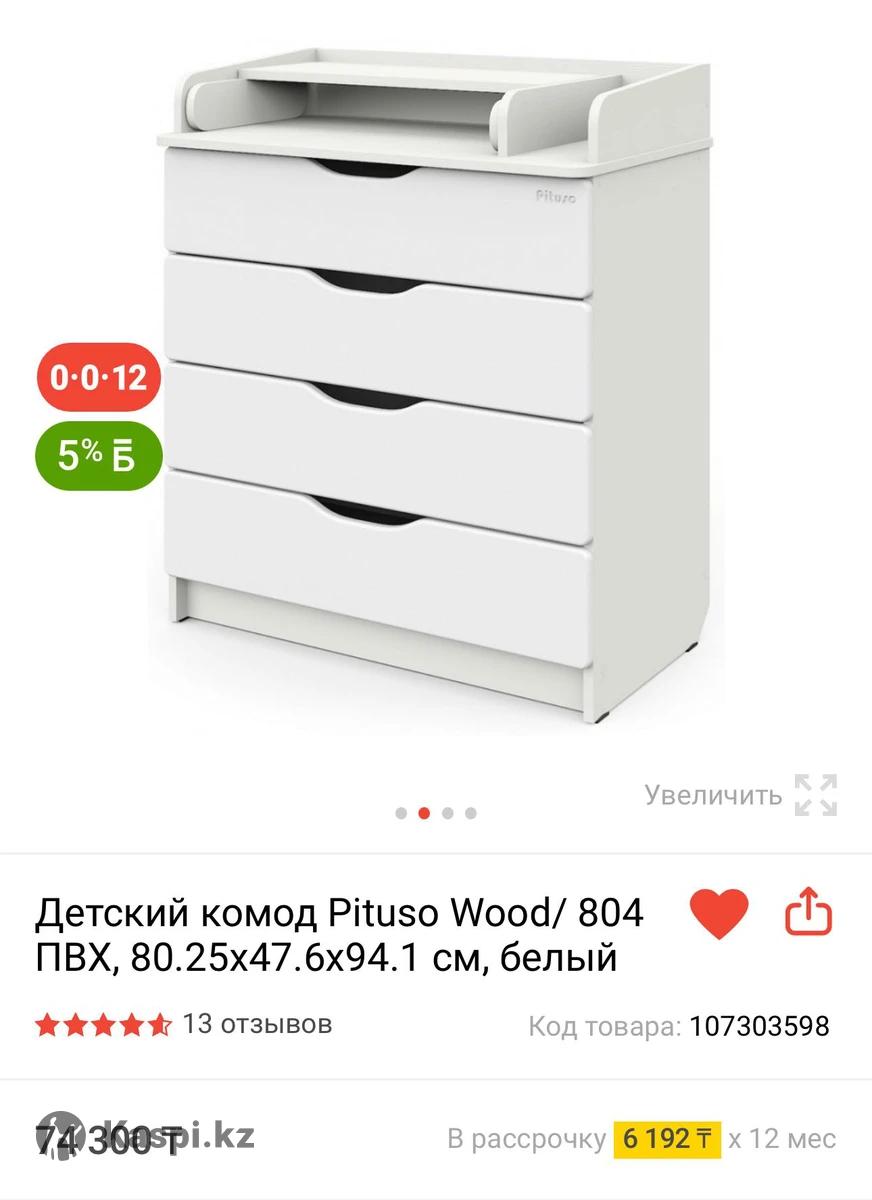Share this product
872x1200 pixels.
pyautogui.click(x=808, y=912)
